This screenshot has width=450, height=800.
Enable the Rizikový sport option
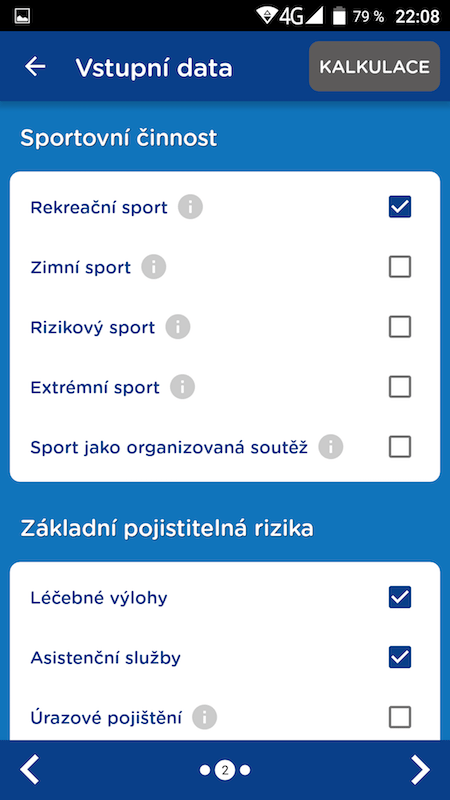(x=400, y=327)
